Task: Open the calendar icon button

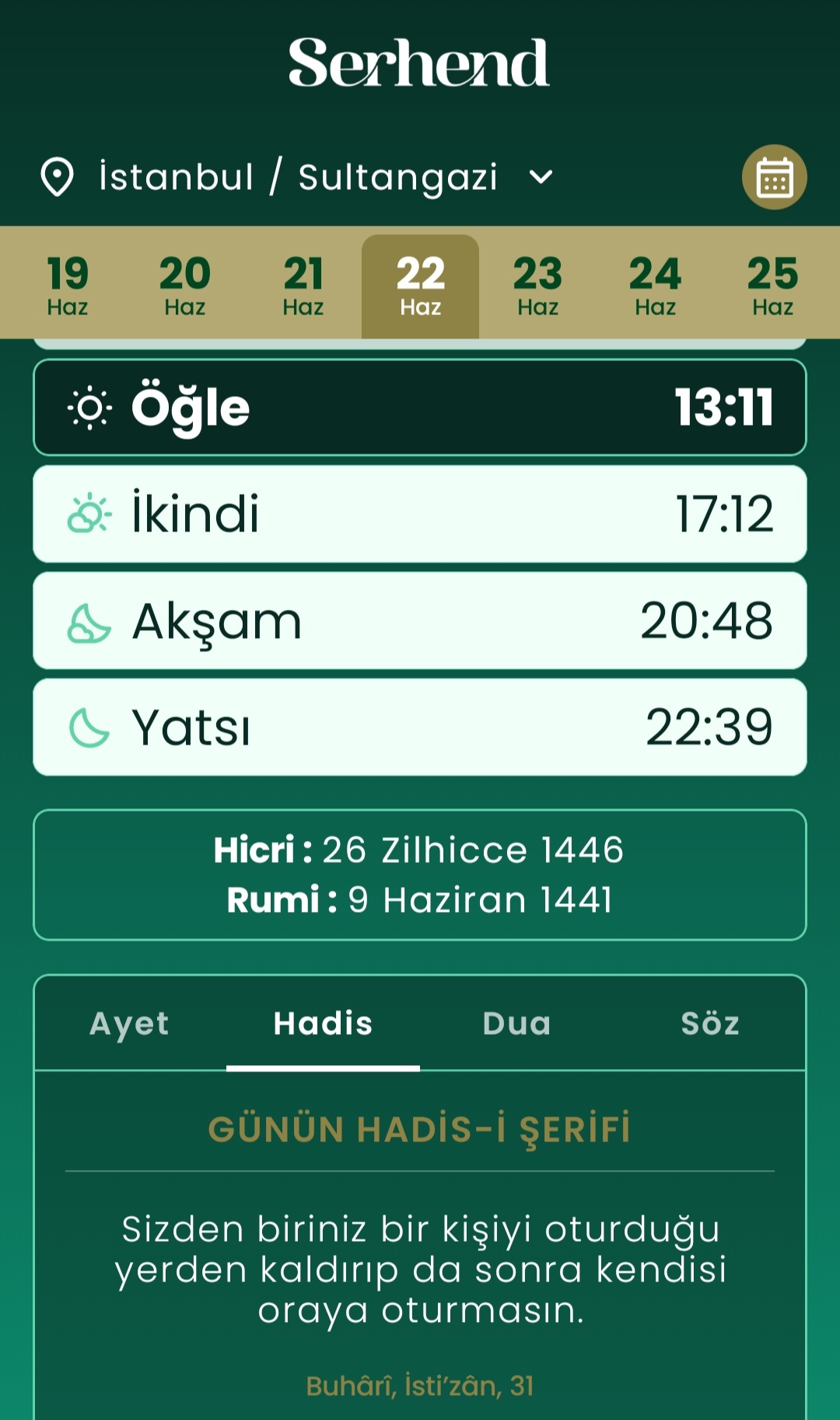Action: click(x=774, y=177)
